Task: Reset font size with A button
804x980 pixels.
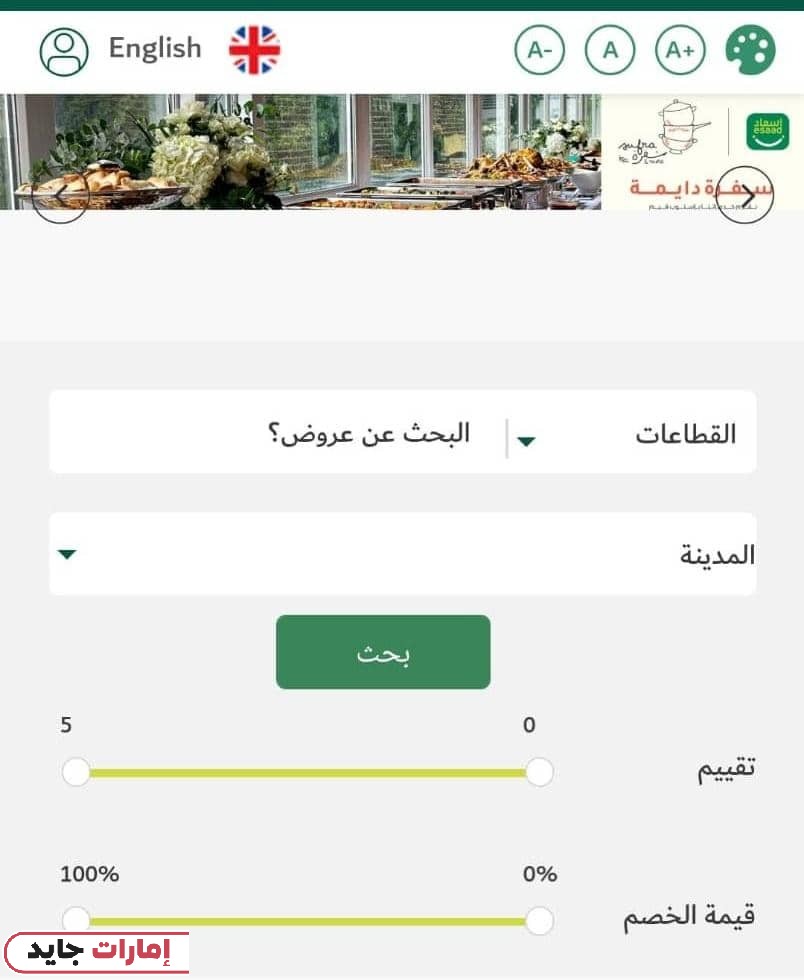Action: click(610, 50)
